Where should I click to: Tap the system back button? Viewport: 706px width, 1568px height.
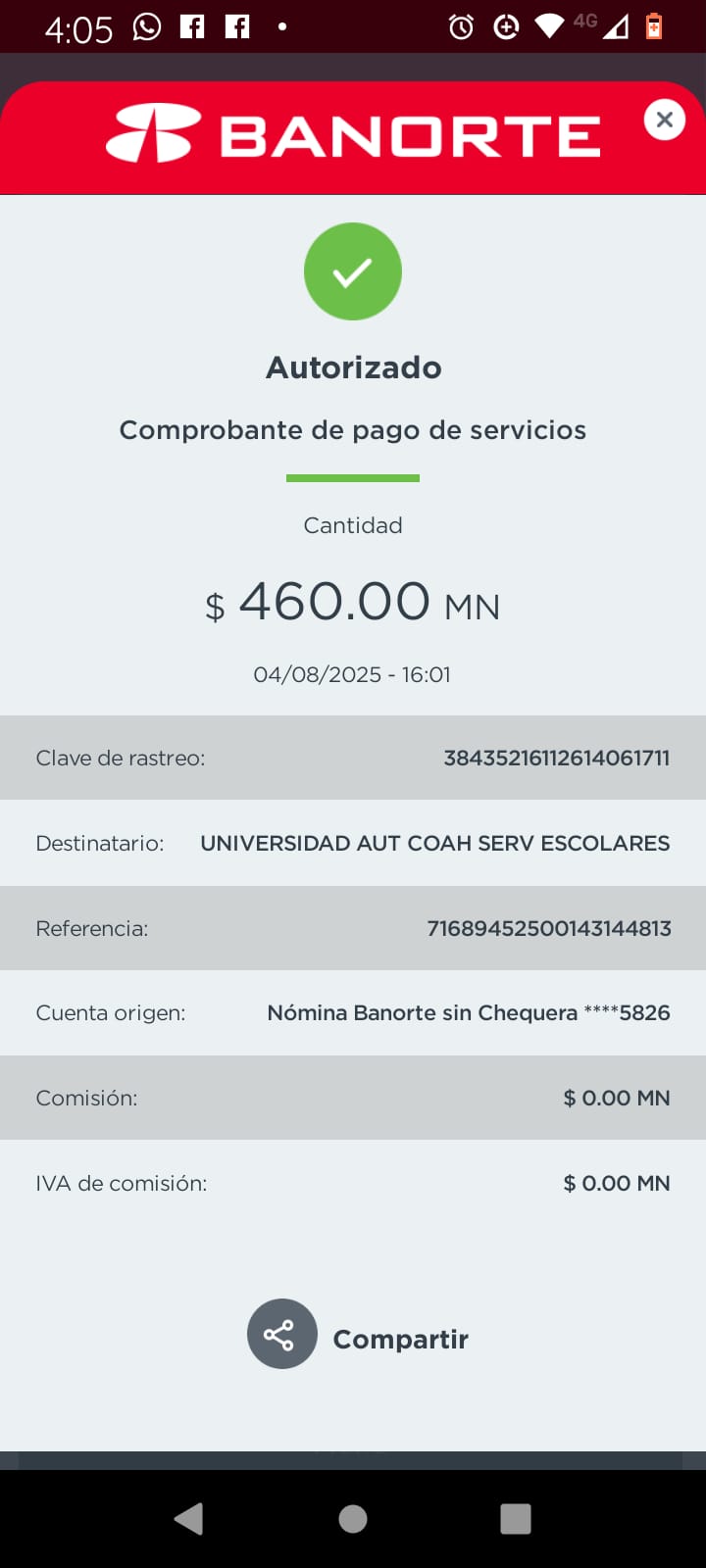coord(189,1518)
